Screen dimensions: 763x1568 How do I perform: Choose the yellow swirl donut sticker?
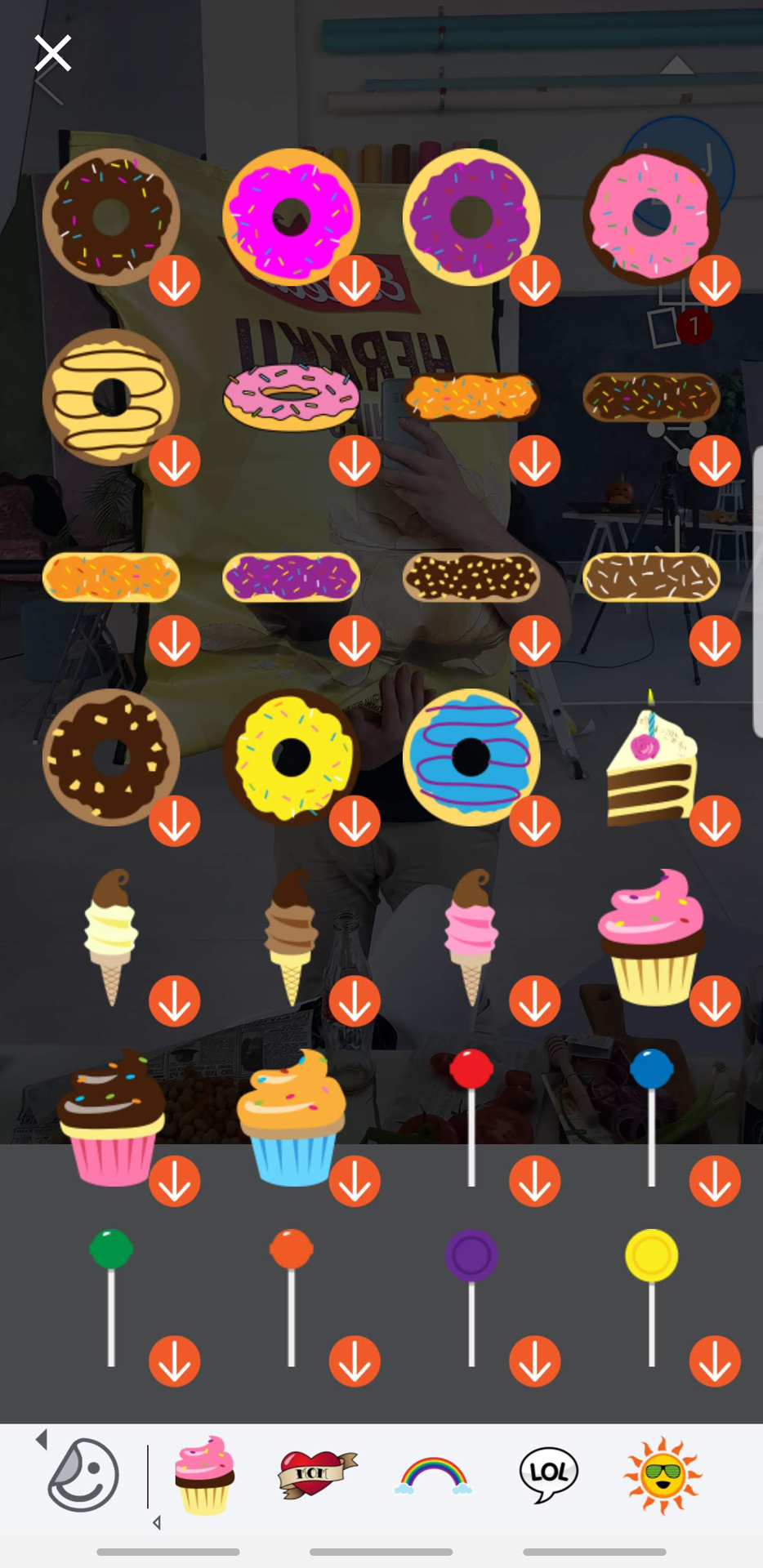click(x=111, y=398)
